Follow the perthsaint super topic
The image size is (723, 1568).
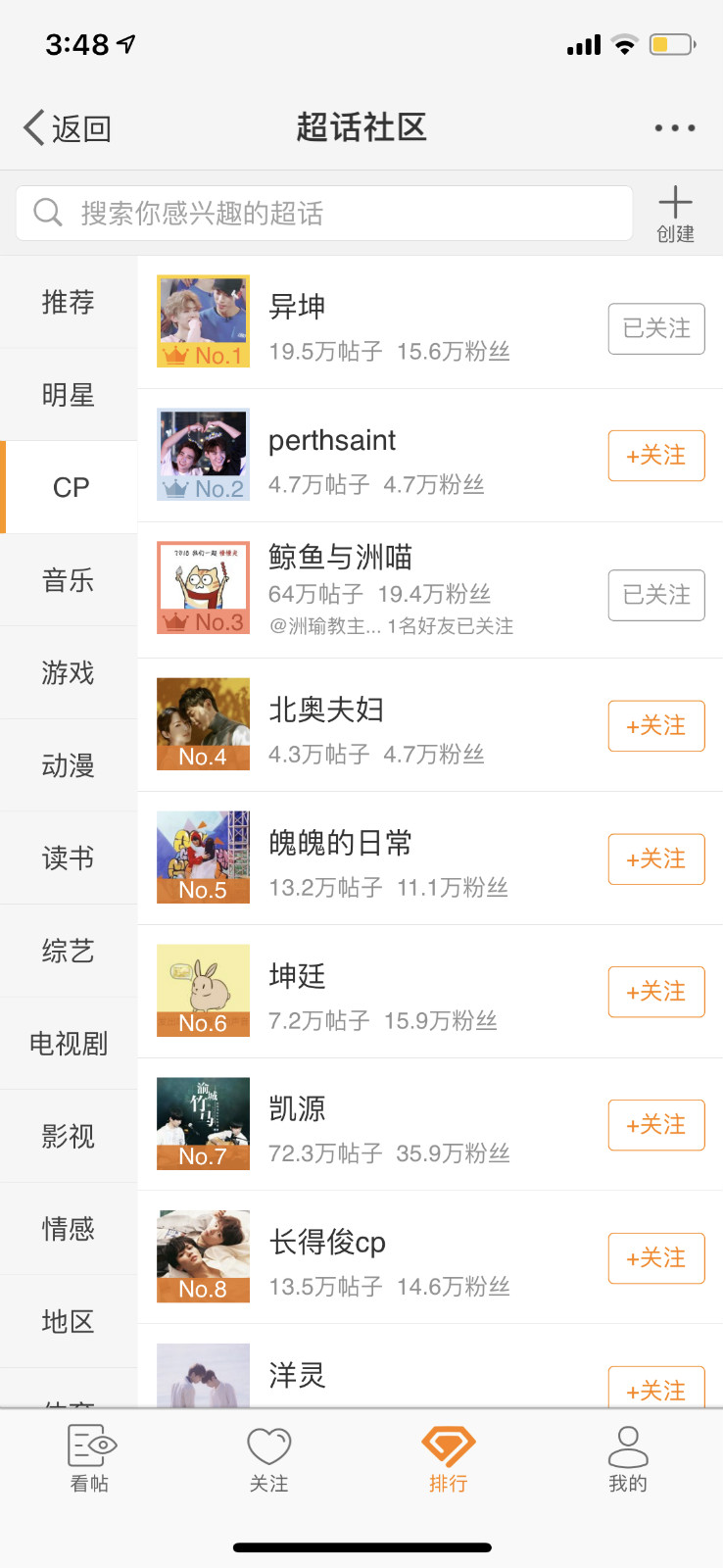(x=656, y=456)
